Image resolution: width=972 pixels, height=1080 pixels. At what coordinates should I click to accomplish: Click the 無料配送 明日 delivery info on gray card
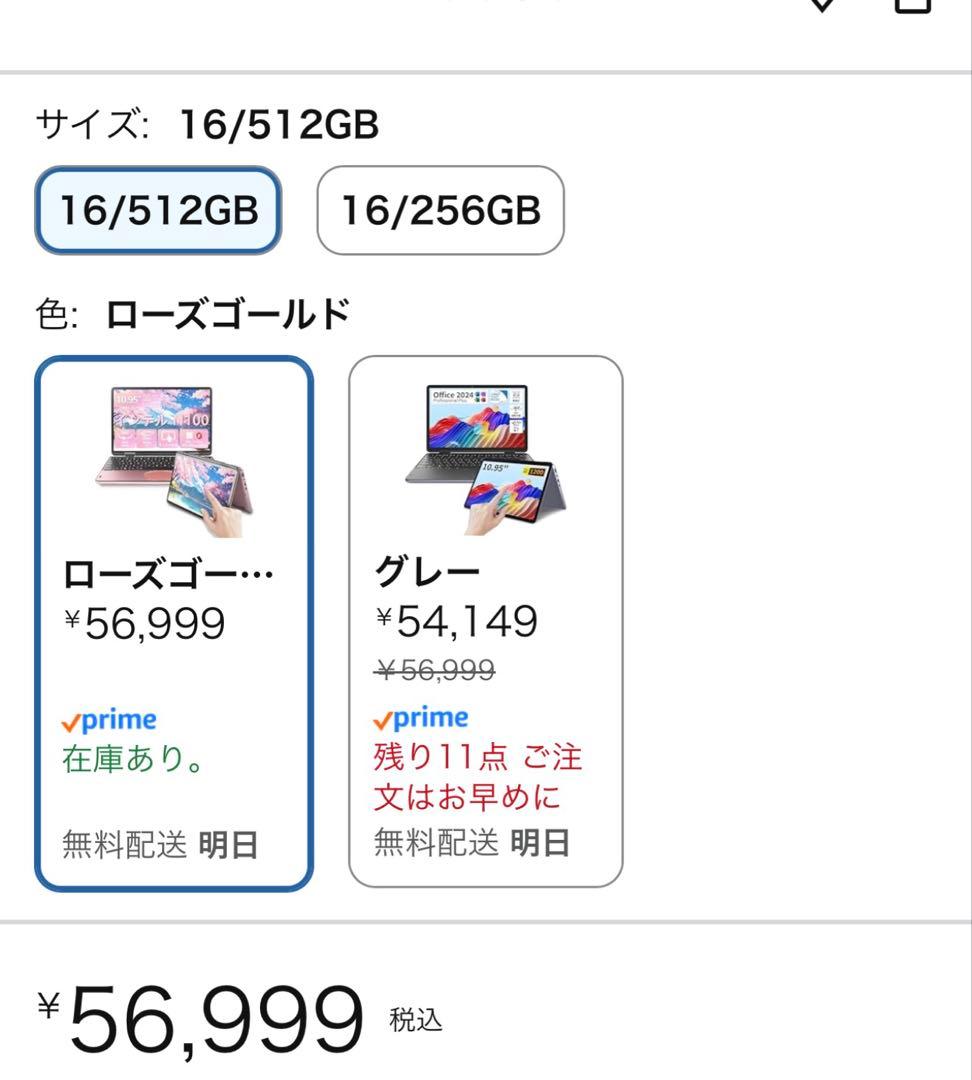click(470, 843)
